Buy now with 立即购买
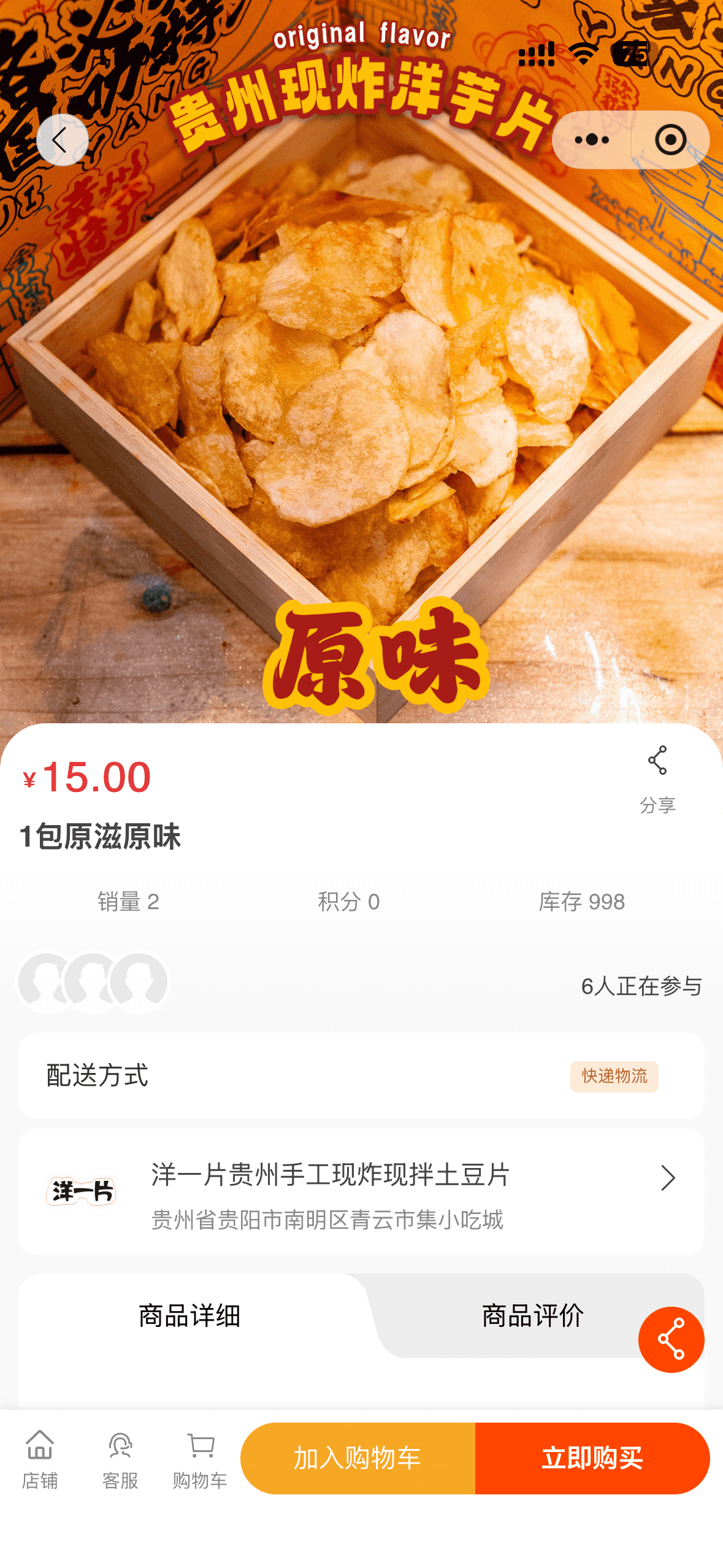The width and height of the screenshot is (723, 1568). point(592,1458)
